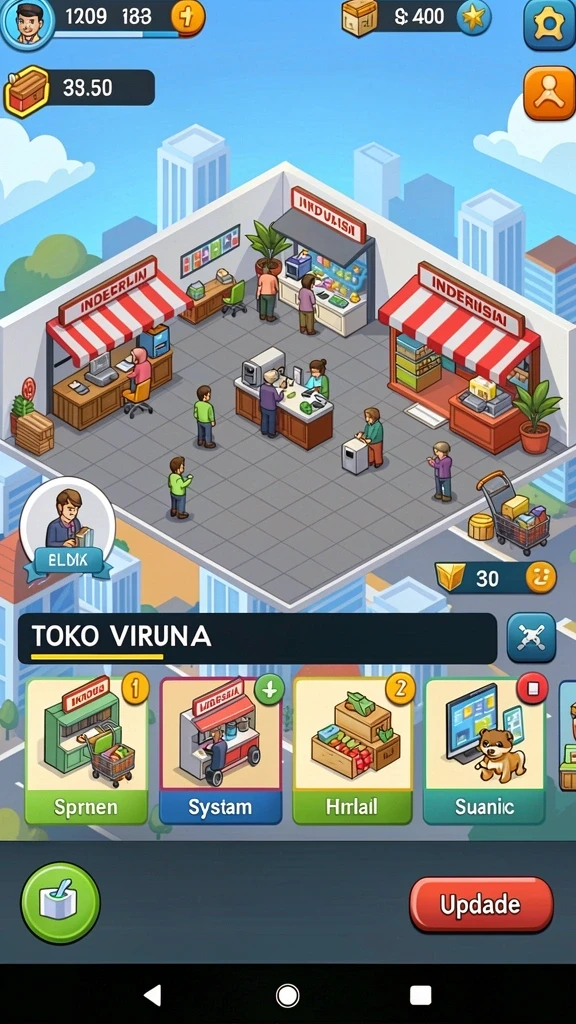
Task: Go to the home screen via the nav bar
Action: [287, 995]
